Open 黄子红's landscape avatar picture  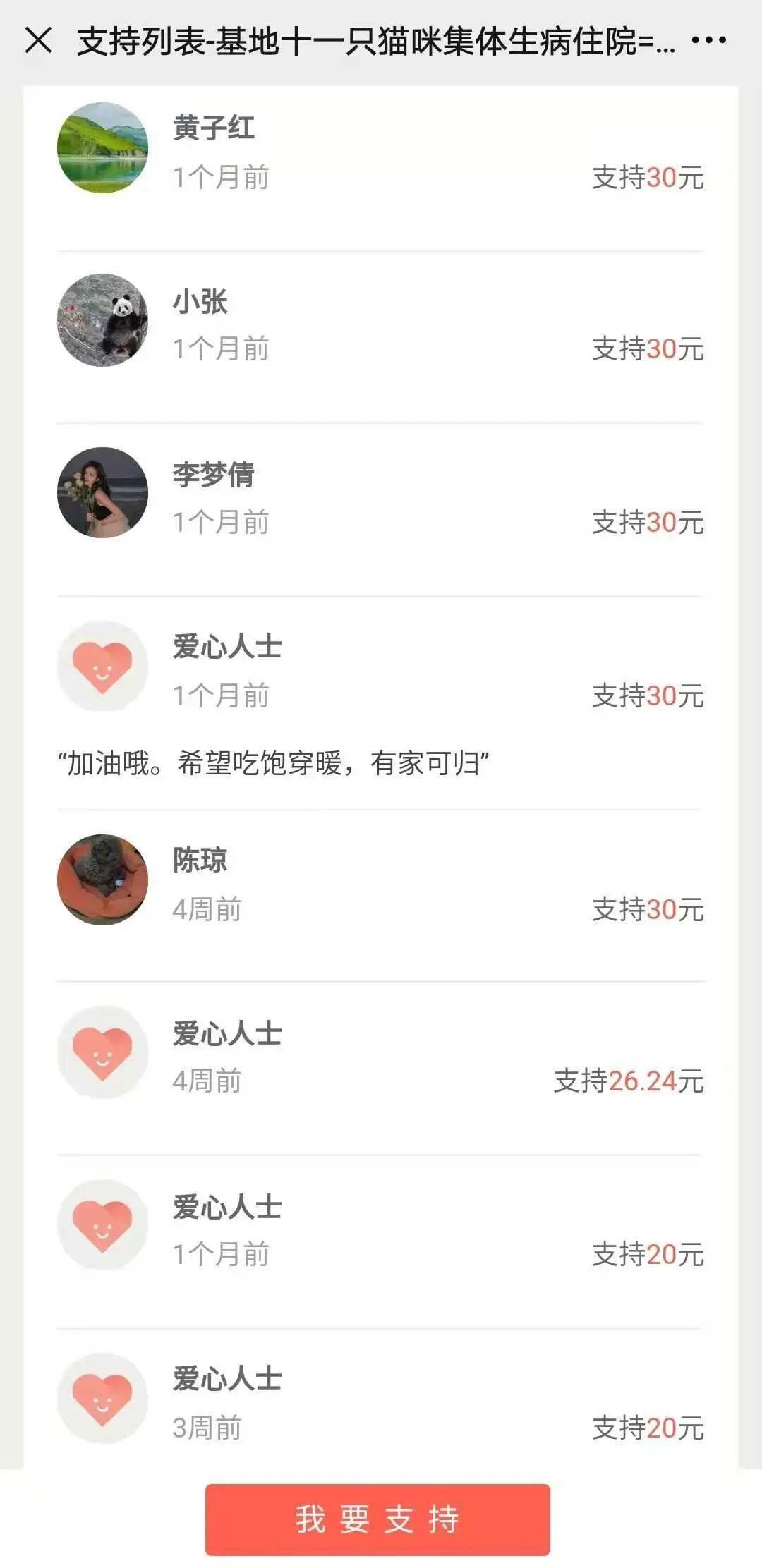point(102,145)
